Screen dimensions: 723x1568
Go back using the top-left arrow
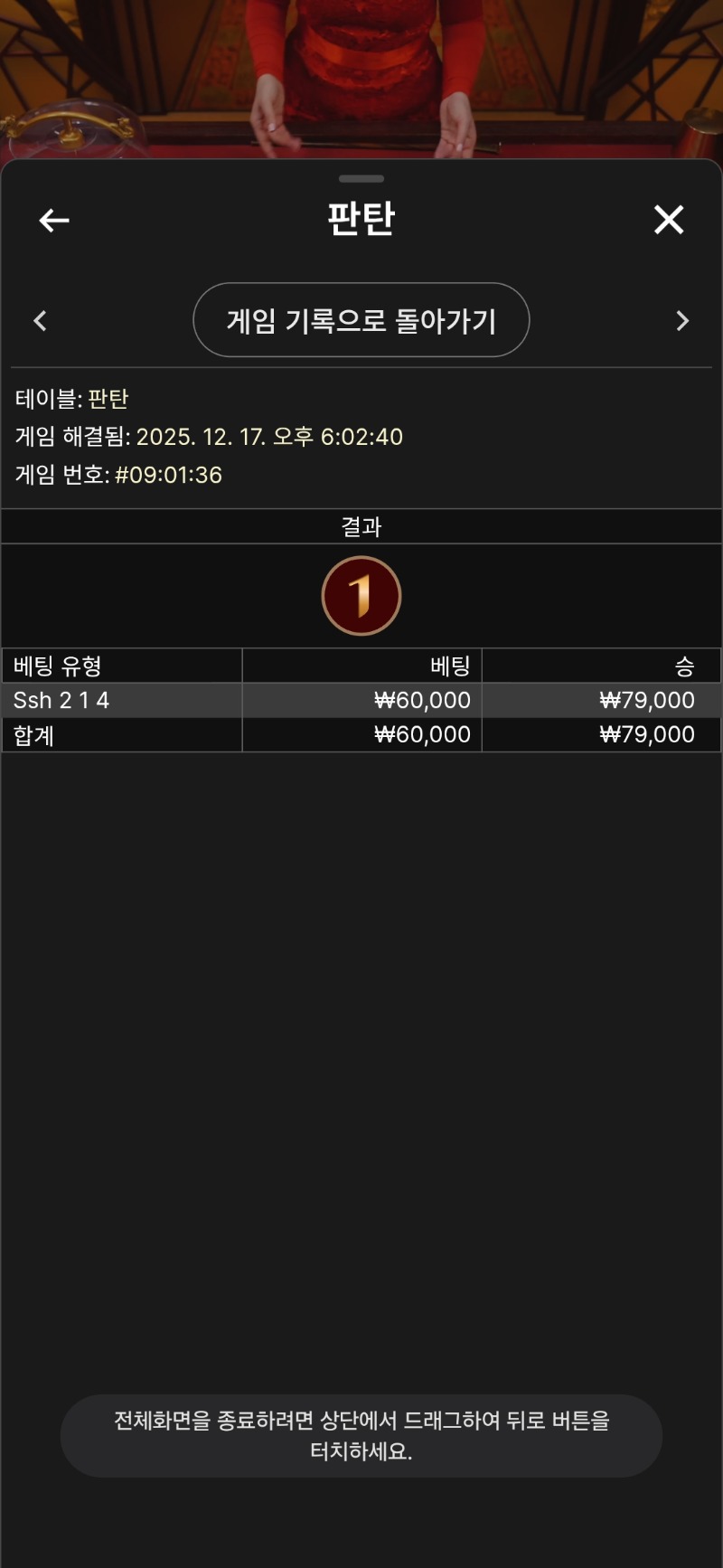(54, 220)
